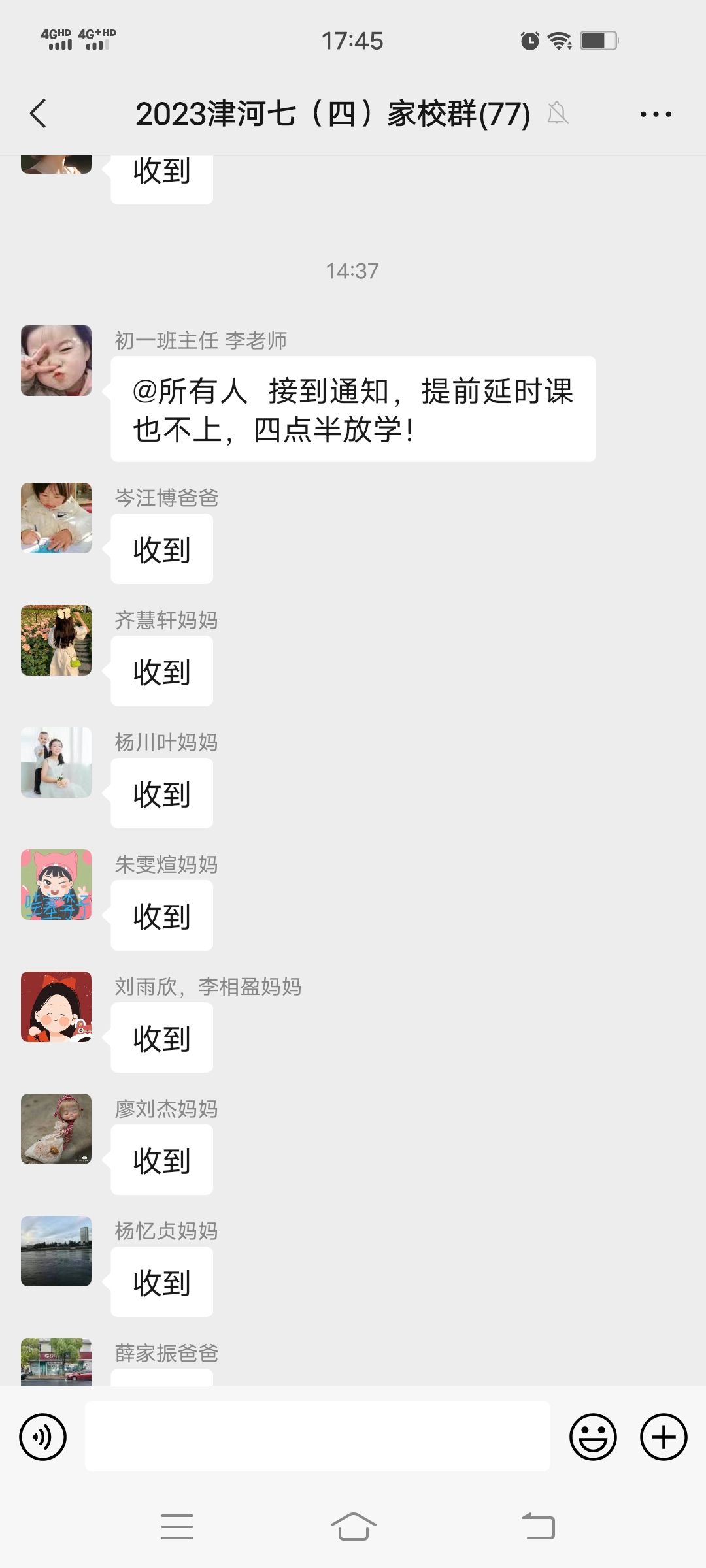Go back from the group chat

point(39,114)
